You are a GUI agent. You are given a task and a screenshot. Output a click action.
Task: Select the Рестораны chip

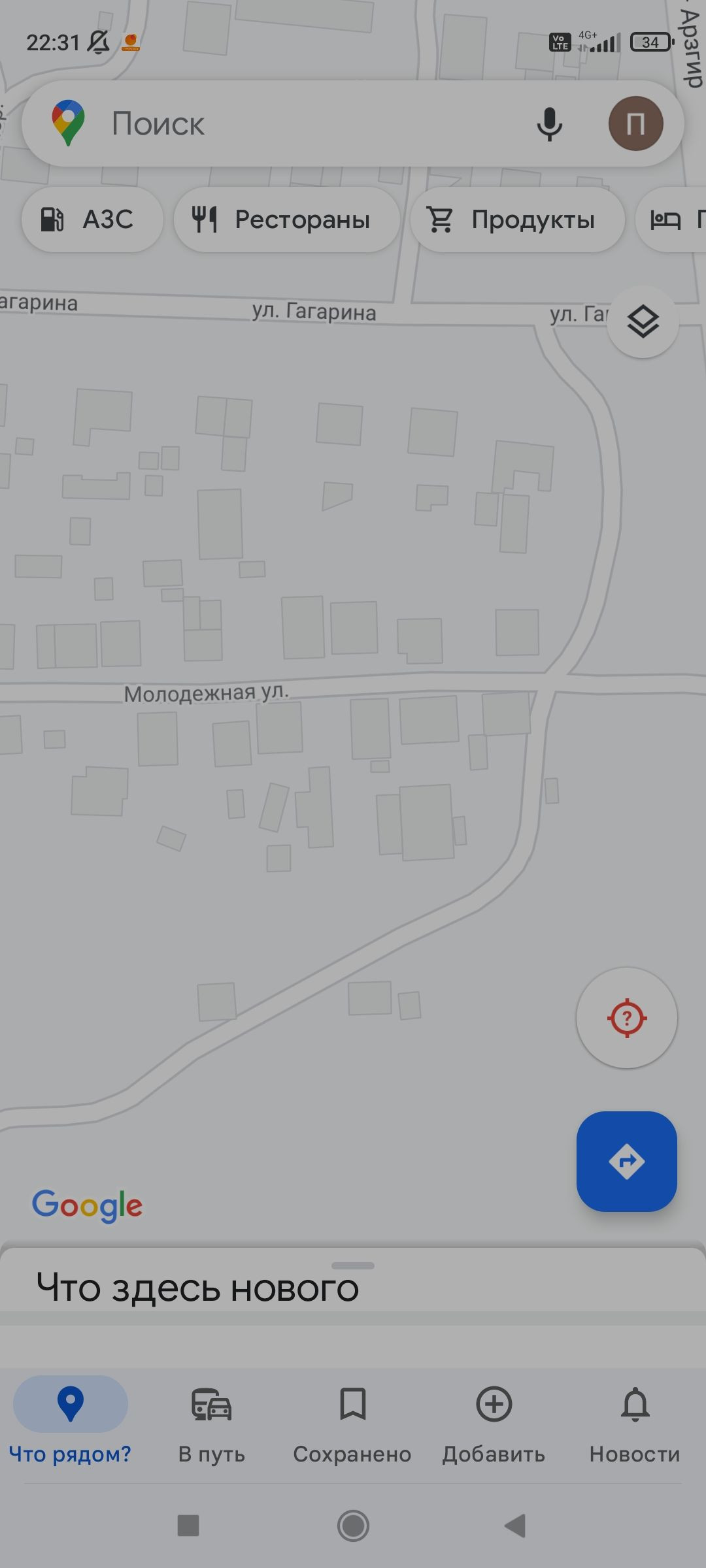coord(286,220)
